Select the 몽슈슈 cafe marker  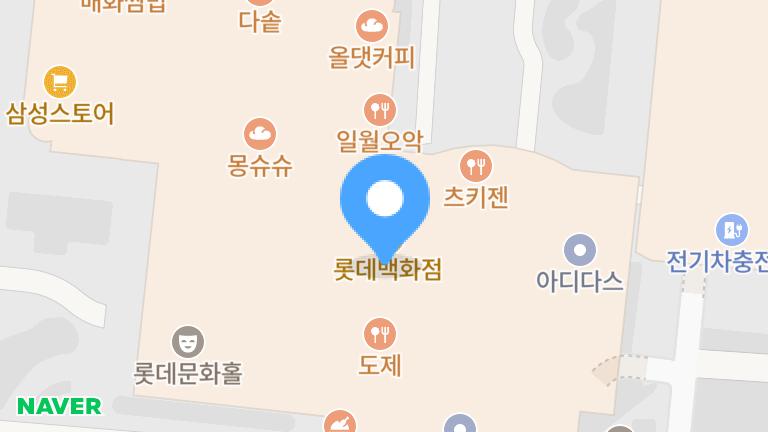(x=260, y=134)
